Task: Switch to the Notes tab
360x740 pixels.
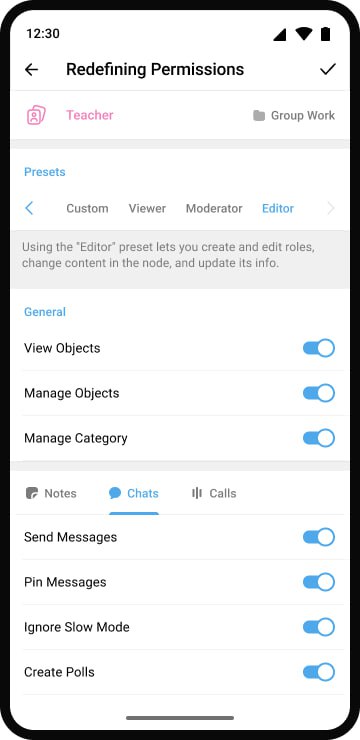Action: pyautogui.click(x=51, y=494)
